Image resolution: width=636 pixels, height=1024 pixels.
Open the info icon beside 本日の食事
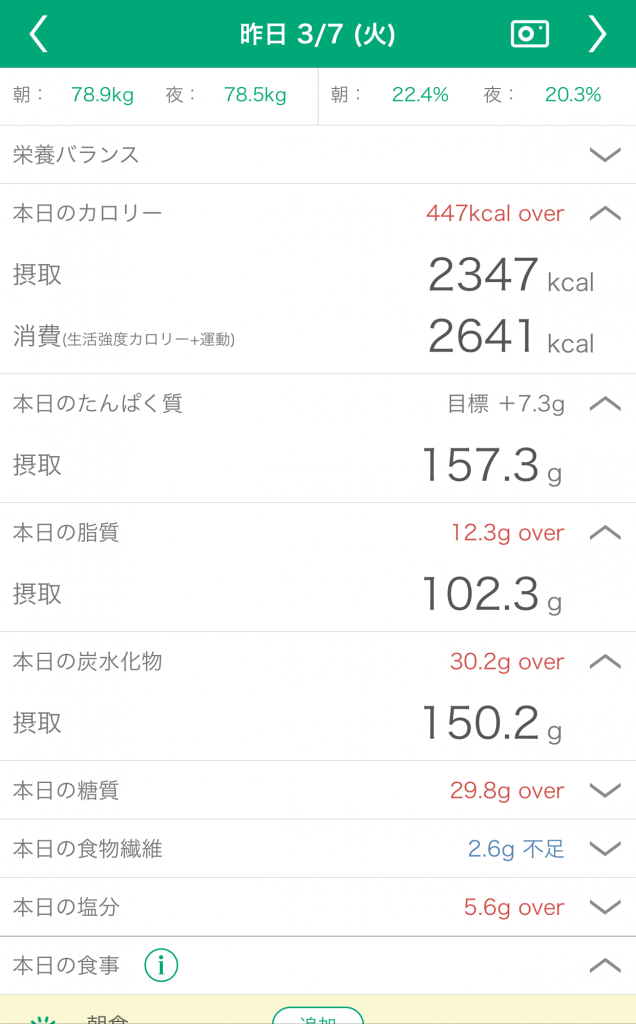(x=161, y=965)
